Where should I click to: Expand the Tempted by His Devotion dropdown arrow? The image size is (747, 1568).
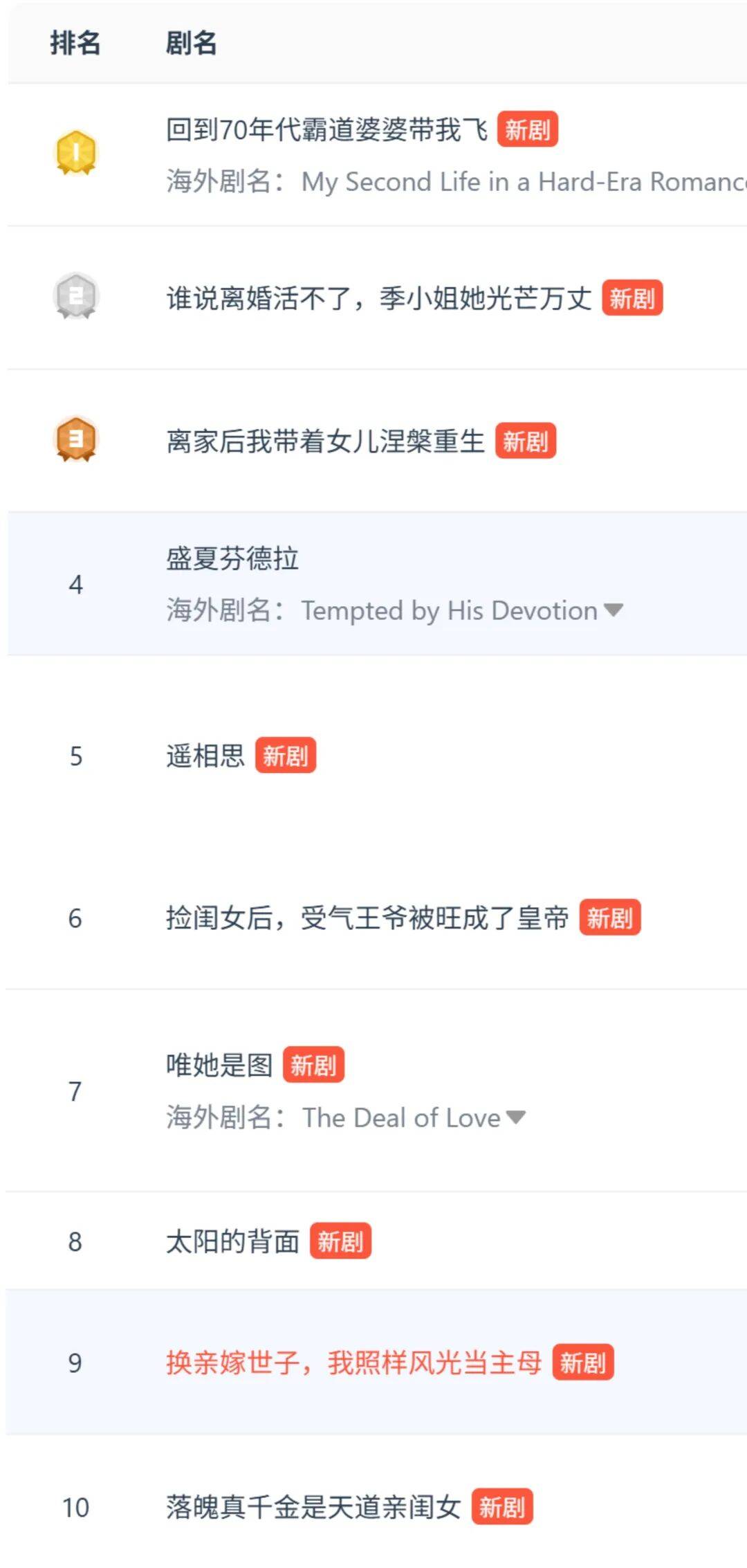614,610
